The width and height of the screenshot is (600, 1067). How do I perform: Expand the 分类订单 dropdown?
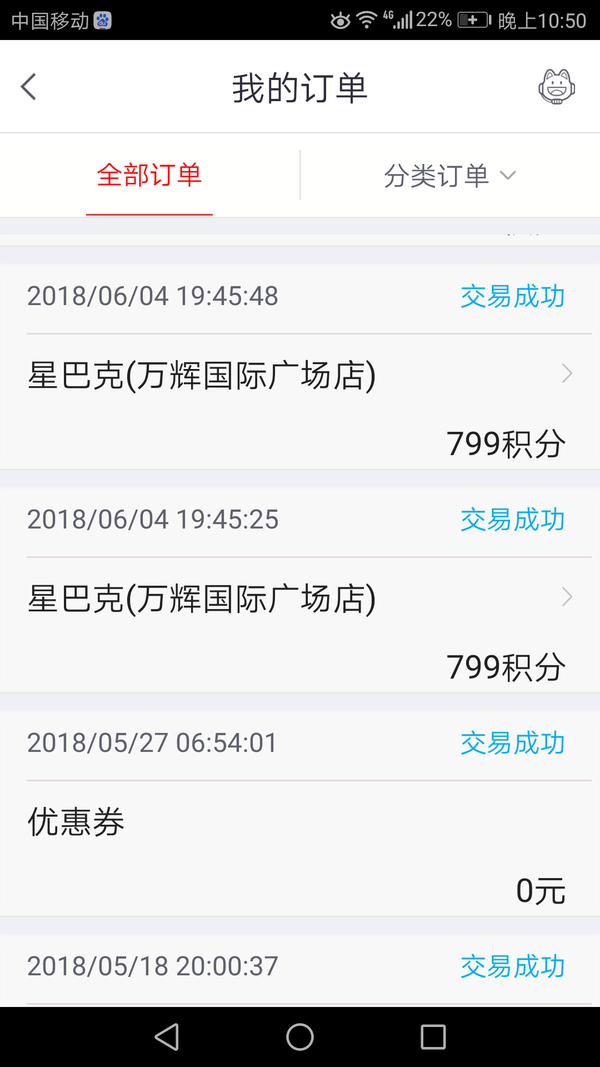pyautogui.click(x=450, y=176)
